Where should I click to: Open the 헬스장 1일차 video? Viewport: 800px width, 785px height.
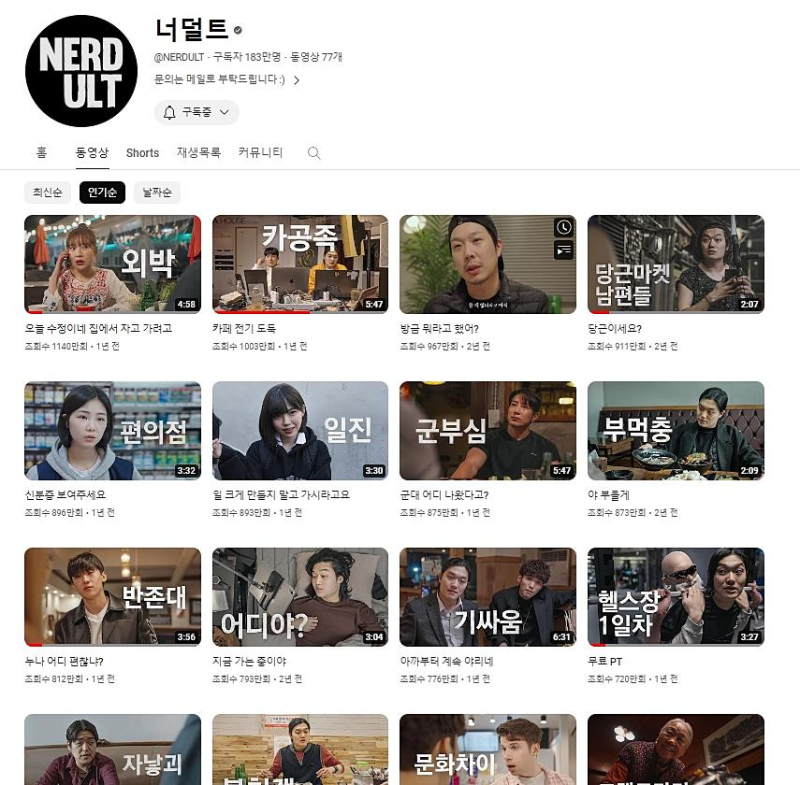[x=675, y=597]
